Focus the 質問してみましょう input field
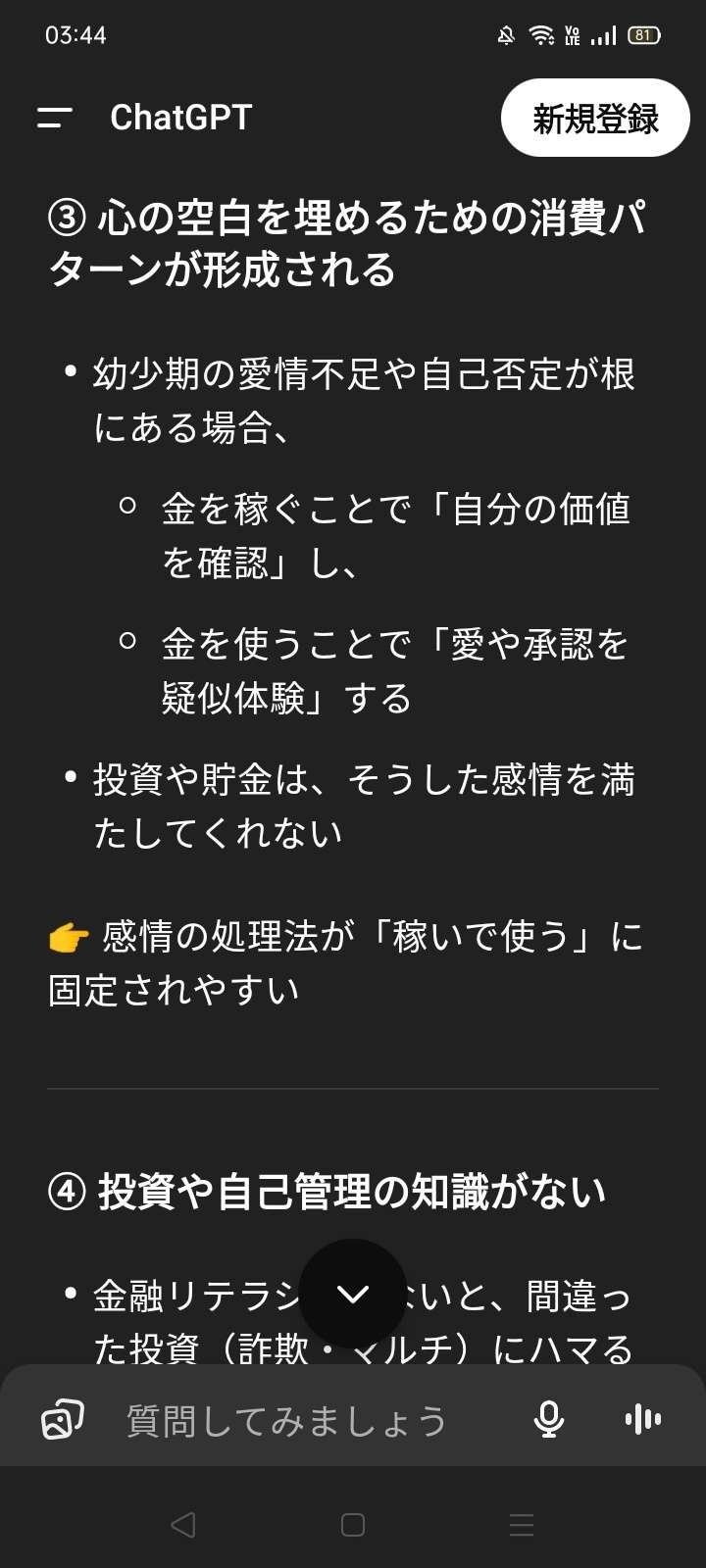The image size is (706, 1568). 294,1419
